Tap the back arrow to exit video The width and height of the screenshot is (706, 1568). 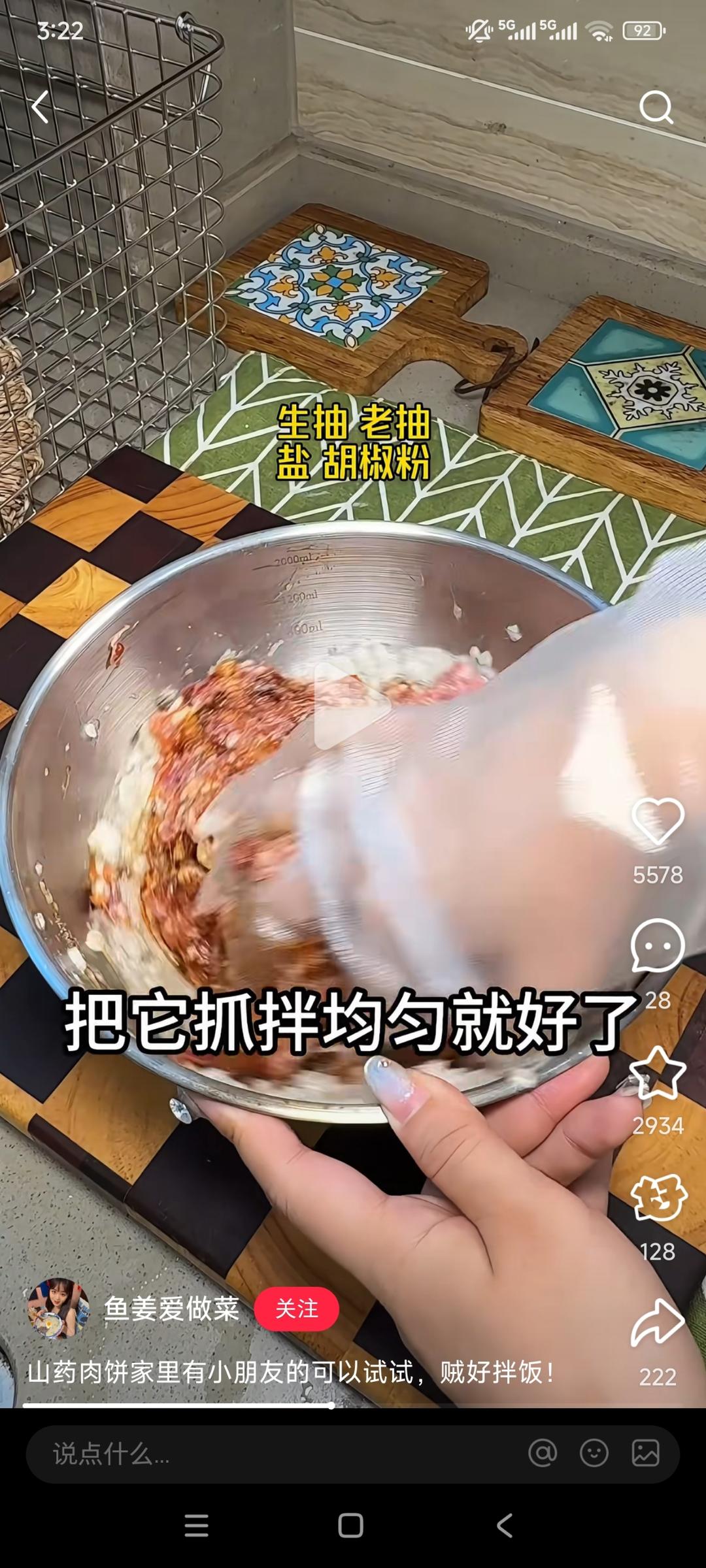point(41,106)
